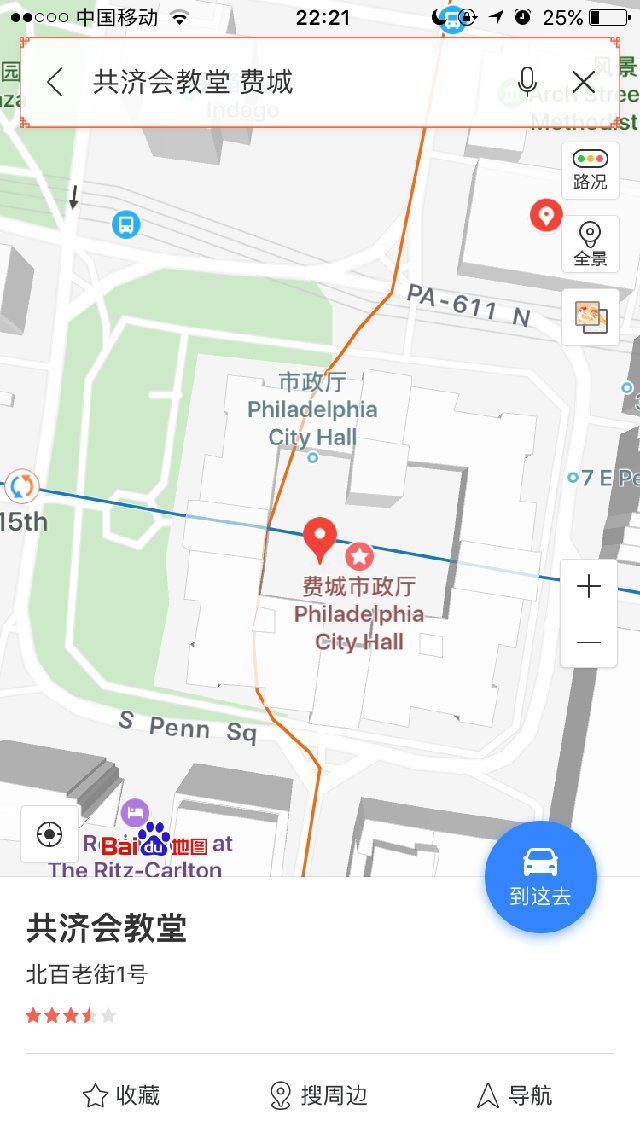This screenshot has height=1138, width=640.
Task: Start voice search with the microphone
Action: tap(528, 82)
